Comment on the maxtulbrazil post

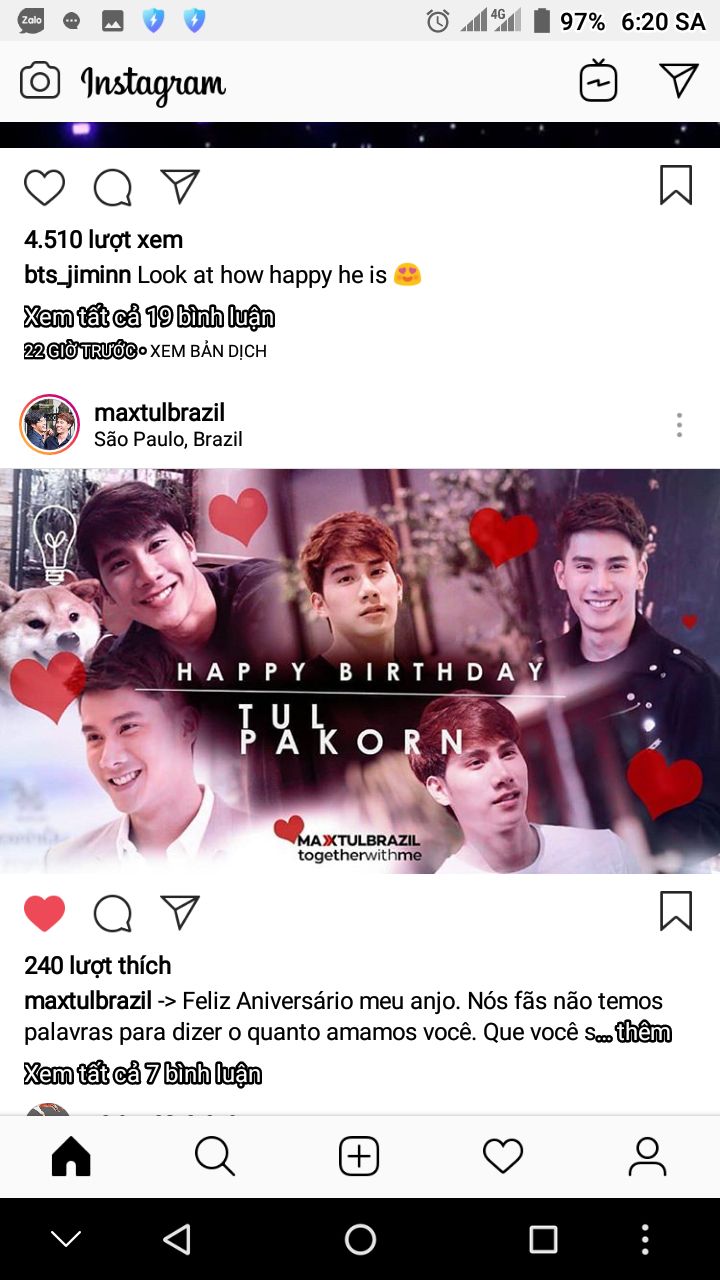[x=112, y=913]
